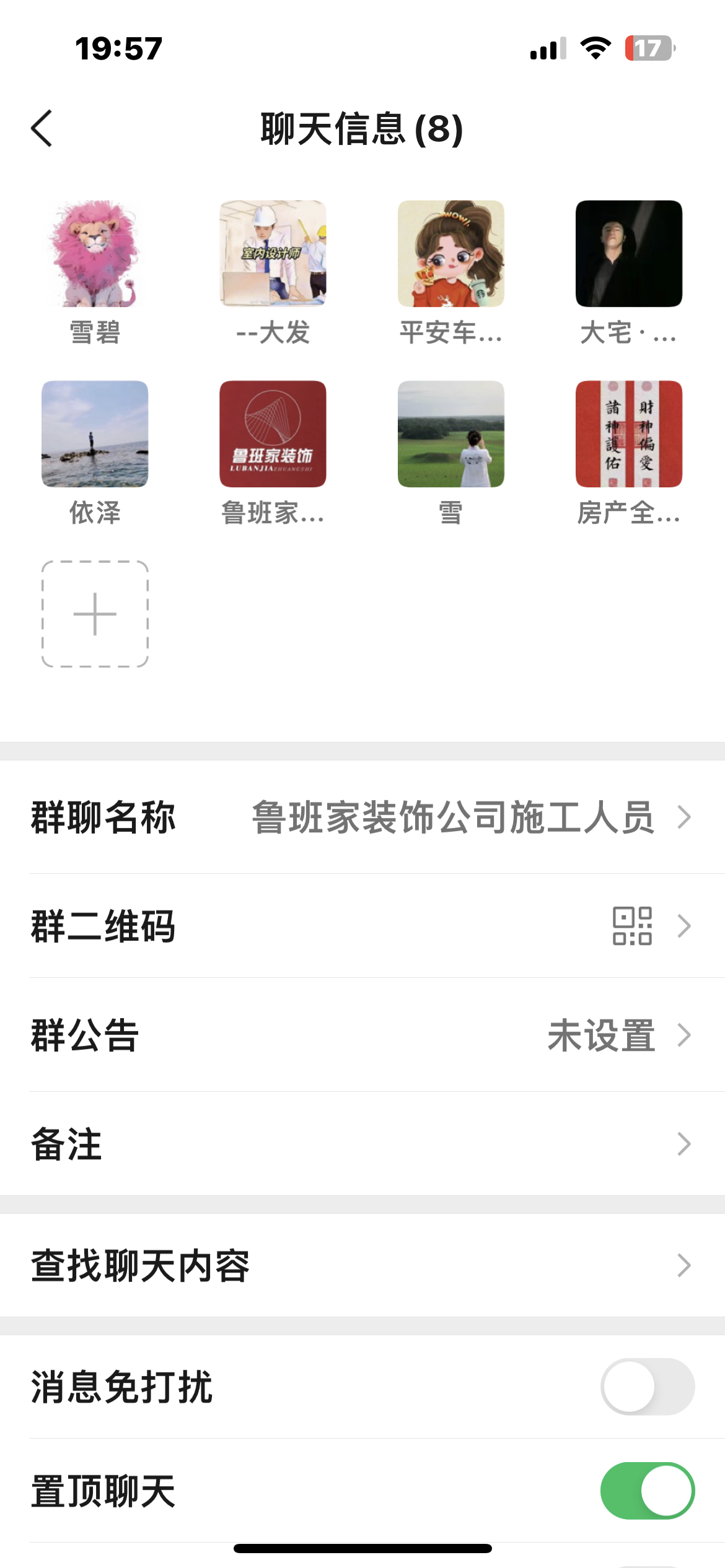The image size is (725, 1568).
Task: Open the profile of member 雪
Action: pos(450,433)
